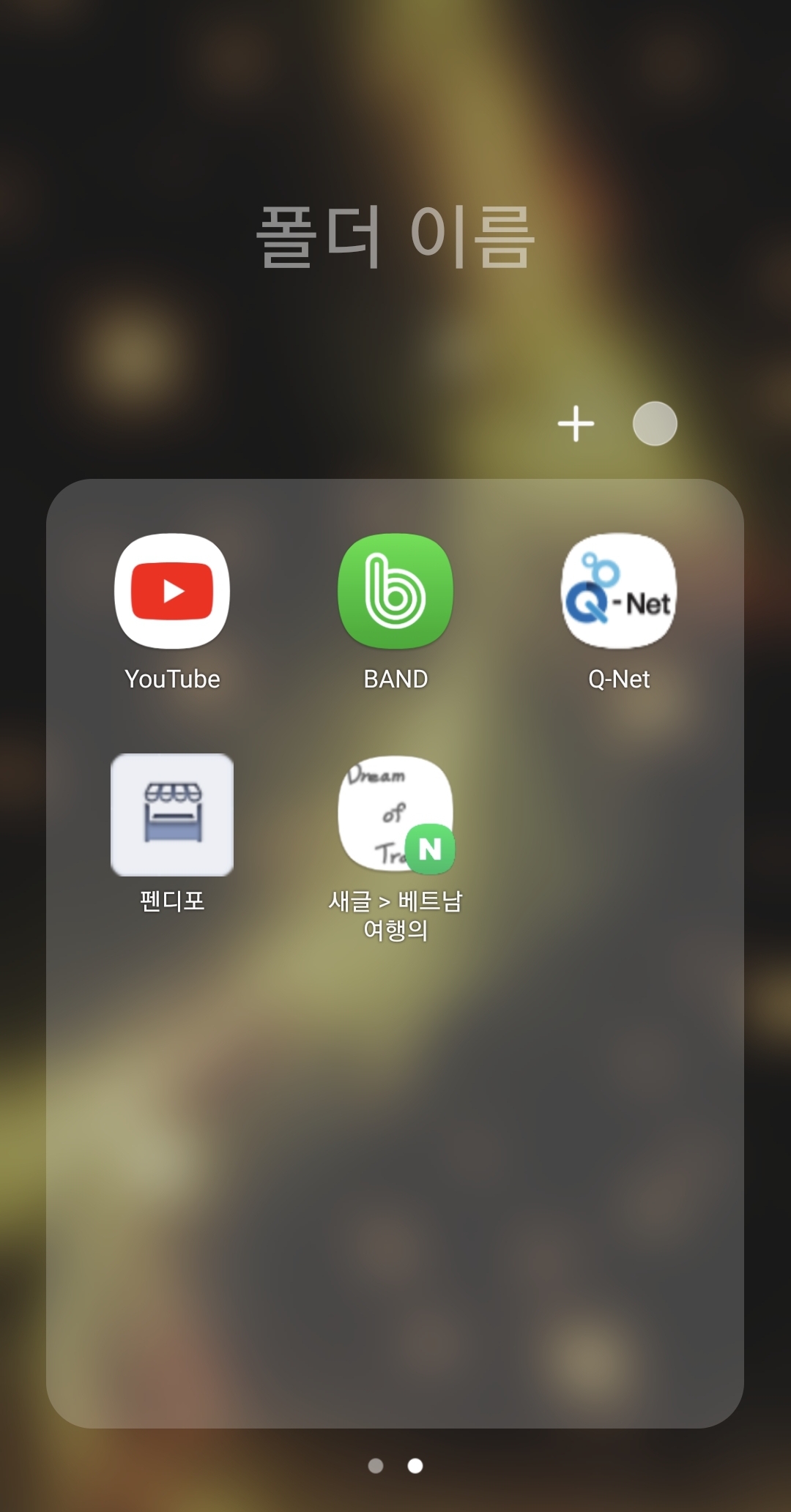Go to the first folder page dot
This screenshot has width=791, height=1512.
(x=376, y=1465)
